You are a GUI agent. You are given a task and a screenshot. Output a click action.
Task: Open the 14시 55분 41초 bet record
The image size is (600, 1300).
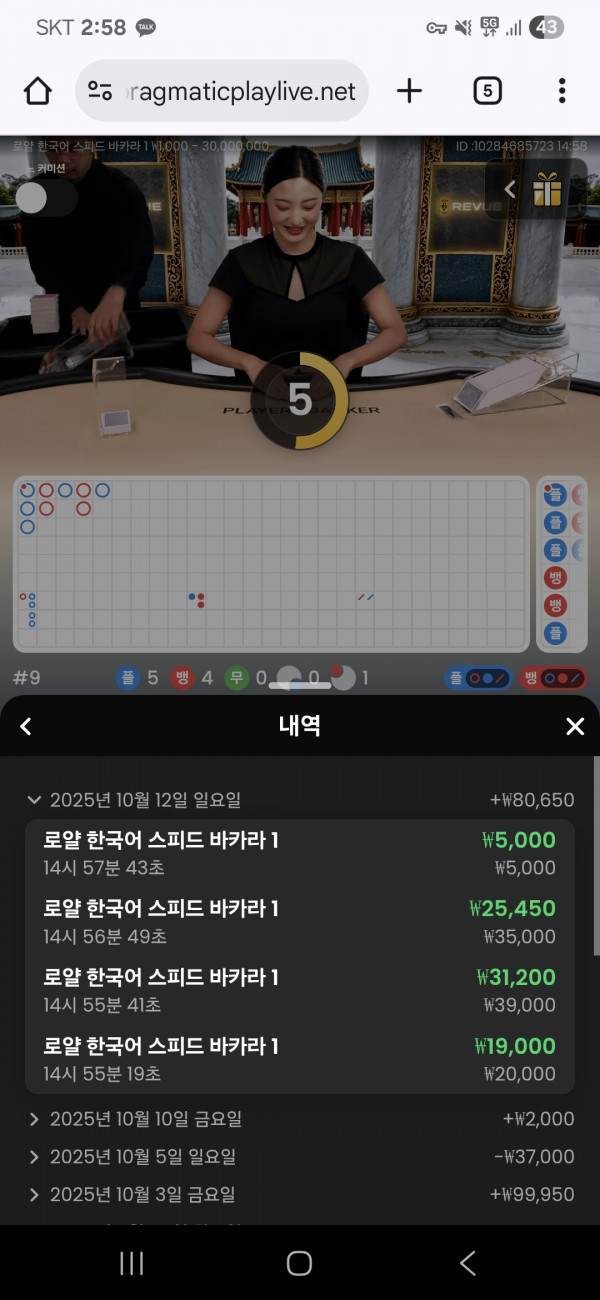pyautogui.click(x=299, y=990)
